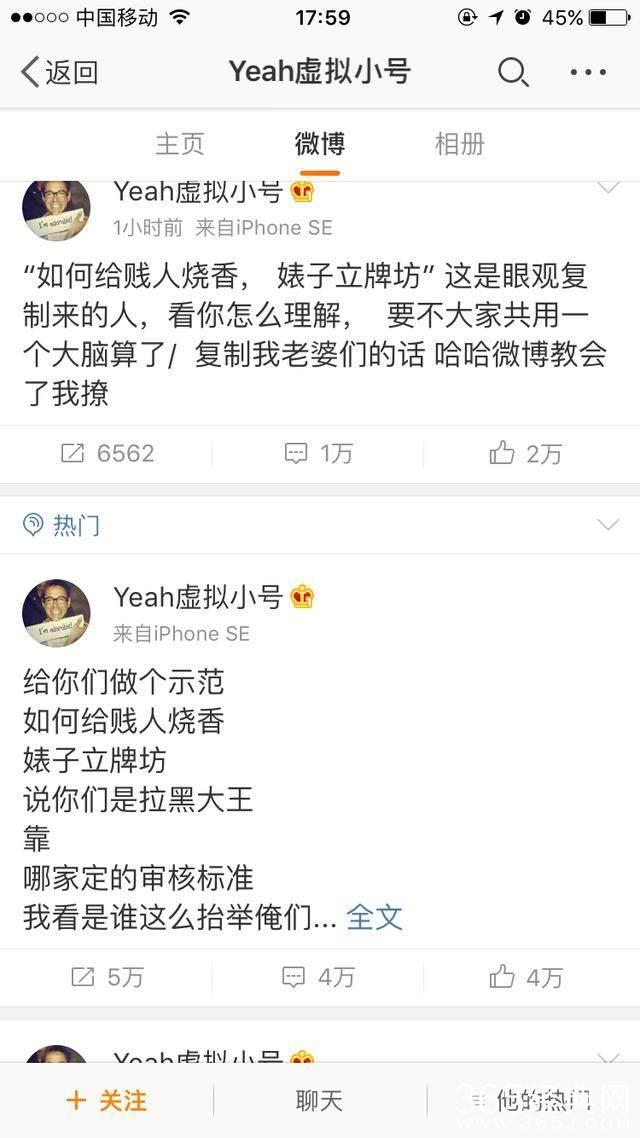Expand full text via 全文 link
The height and width of the screenshot is (1138, 640).
[x=374, y=918]
